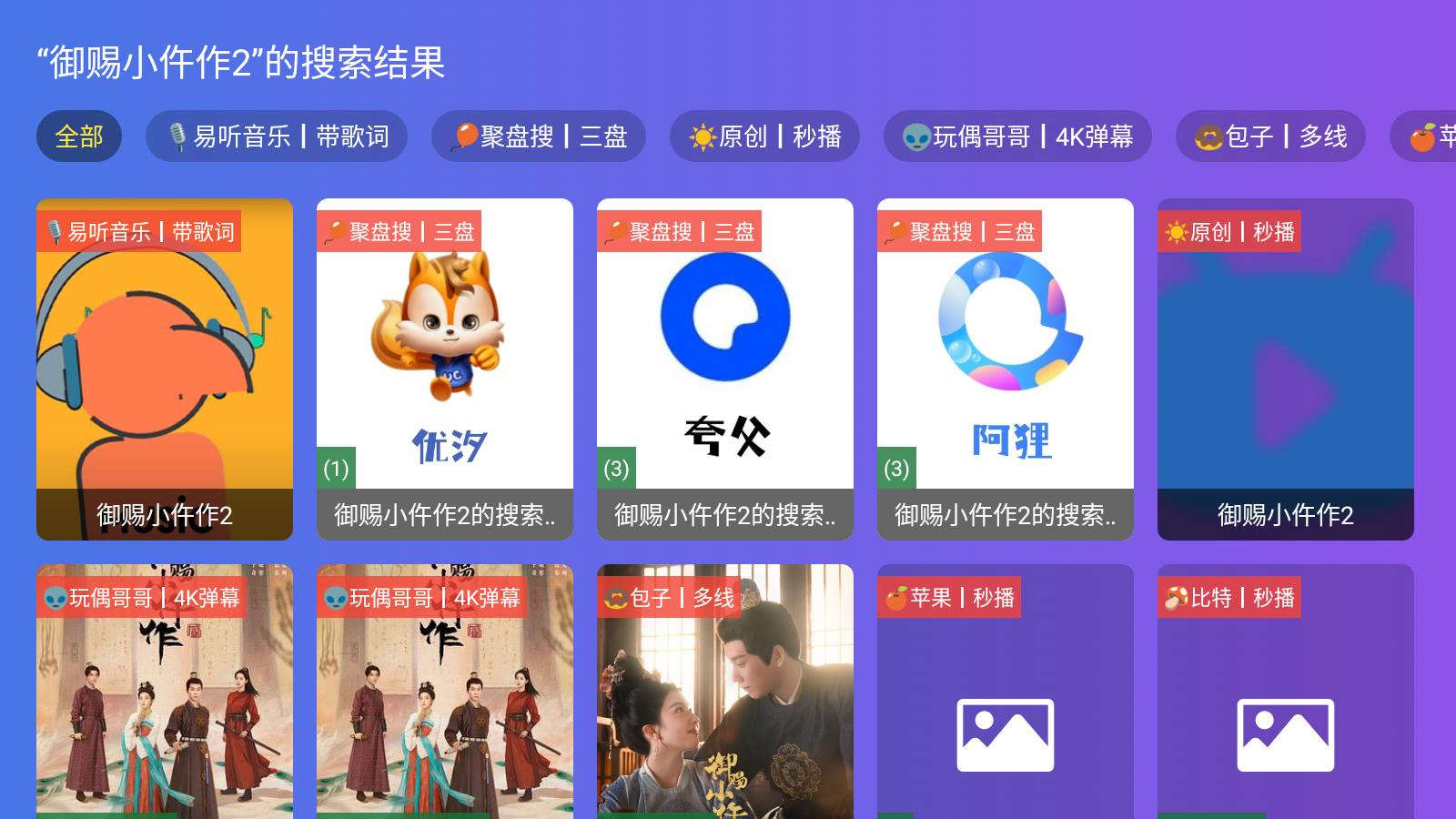
Task: Open 阿狸 search results card
Action: pyautogui.click(x=1006, y=369)
